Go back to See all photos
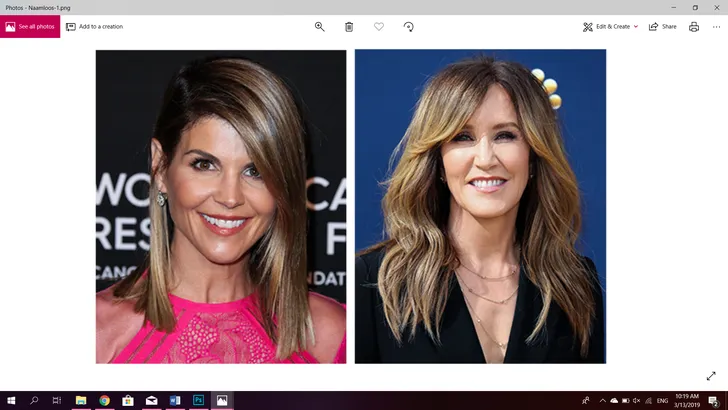This screenshot has width=728, height=410. pyautogui.click(x=30, y=26)
